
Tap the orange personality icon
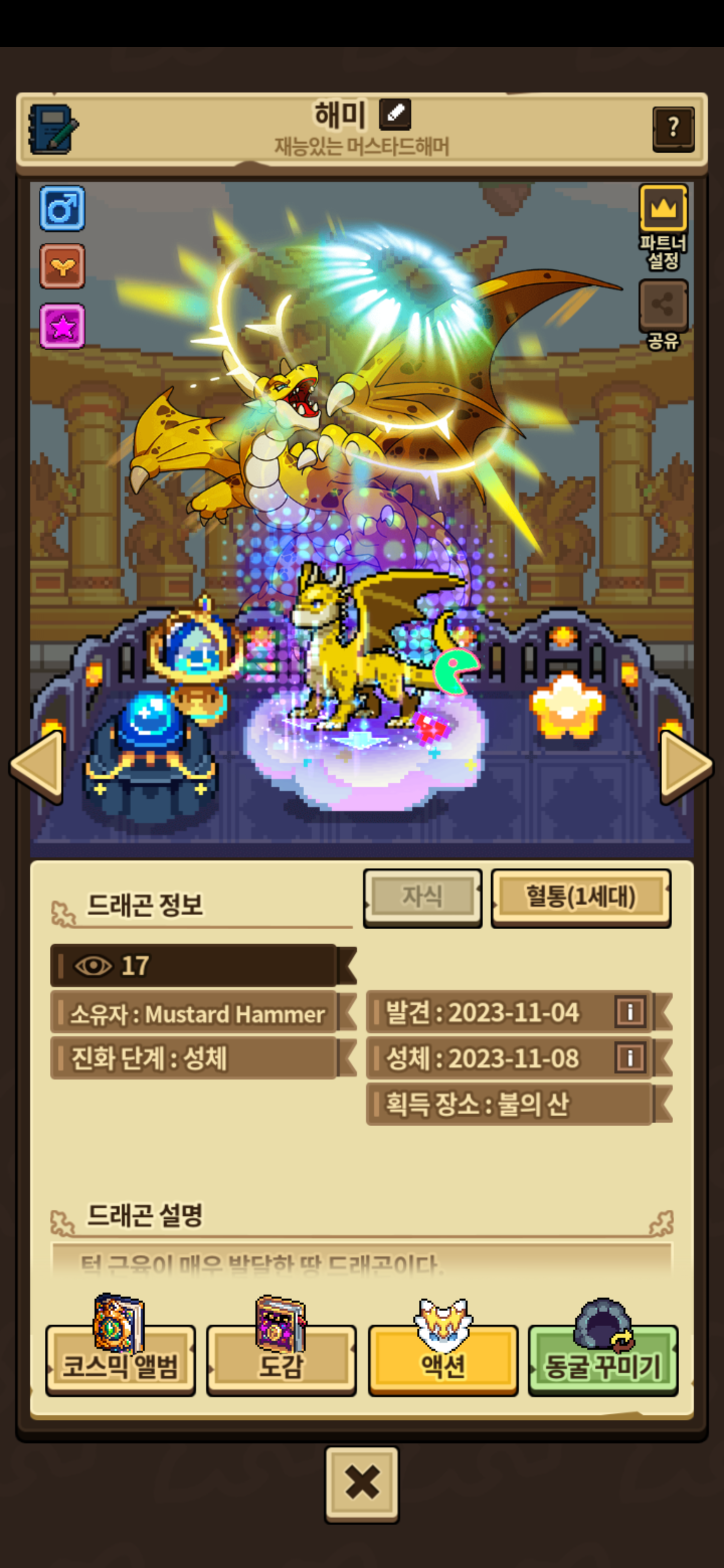coord(62,266)
